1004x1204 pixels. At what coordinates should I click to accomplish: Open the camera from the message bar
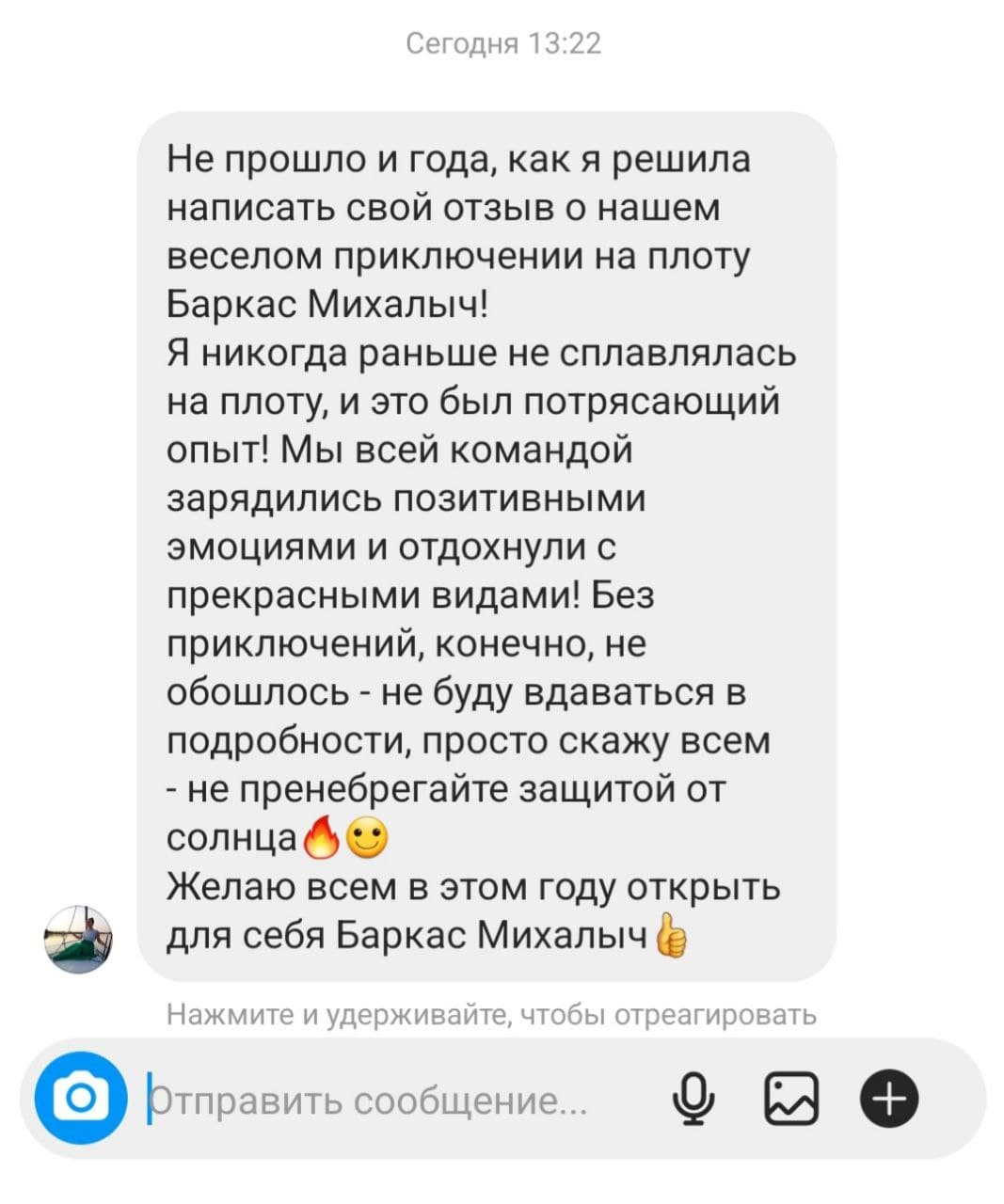tap(81, 1098)
